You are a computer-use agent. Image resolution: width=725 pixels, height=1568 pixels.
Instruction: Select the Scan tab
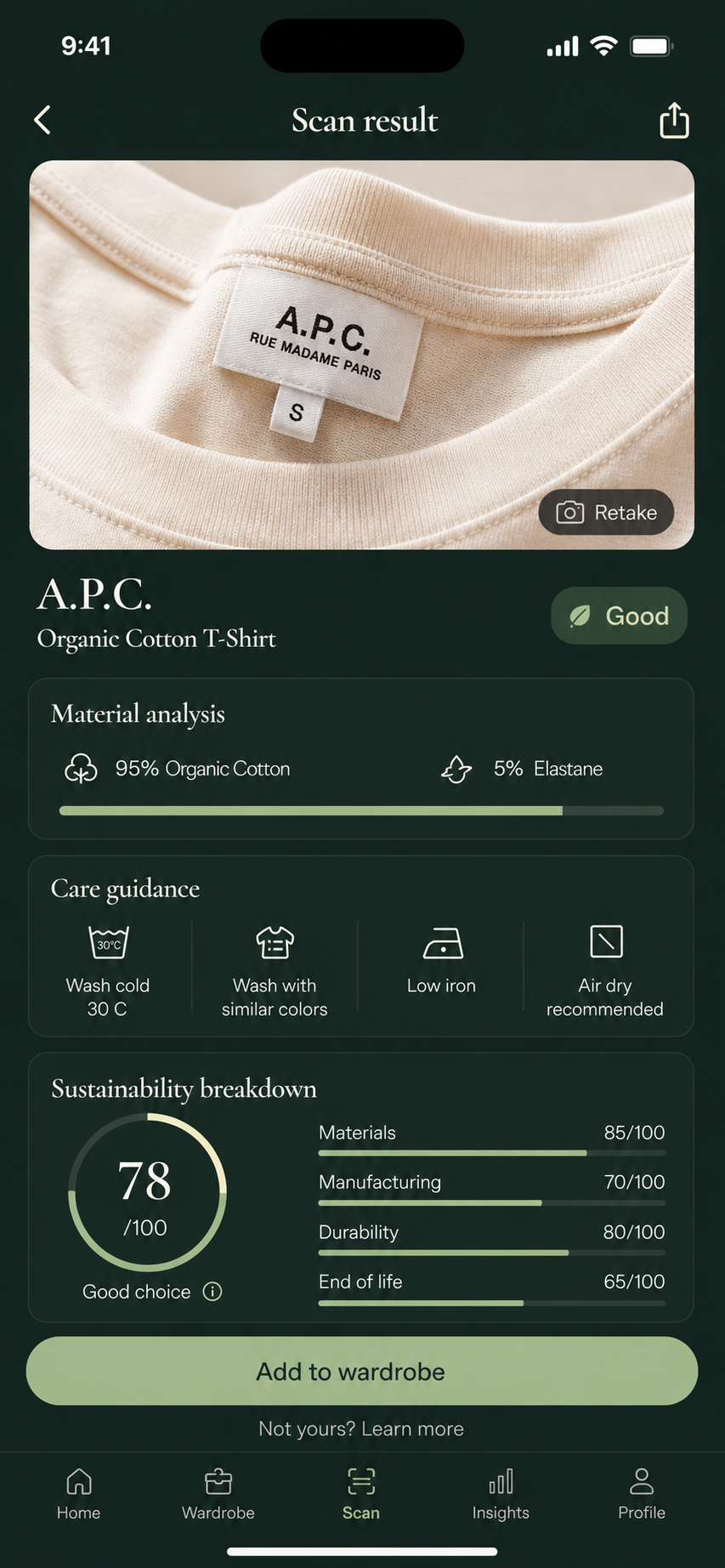pos(361,1494)
